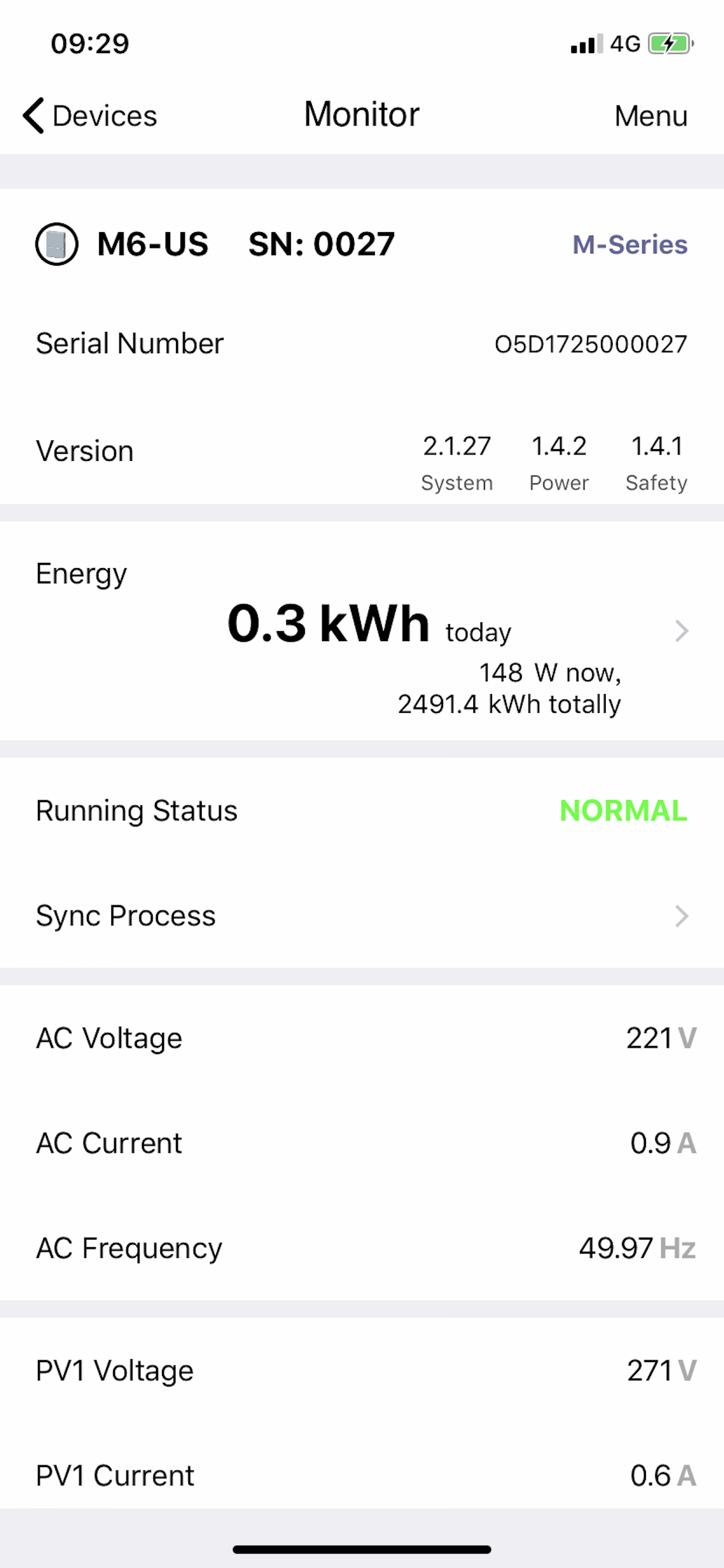Open Sync Process
724x1568 pixels.
362,915
